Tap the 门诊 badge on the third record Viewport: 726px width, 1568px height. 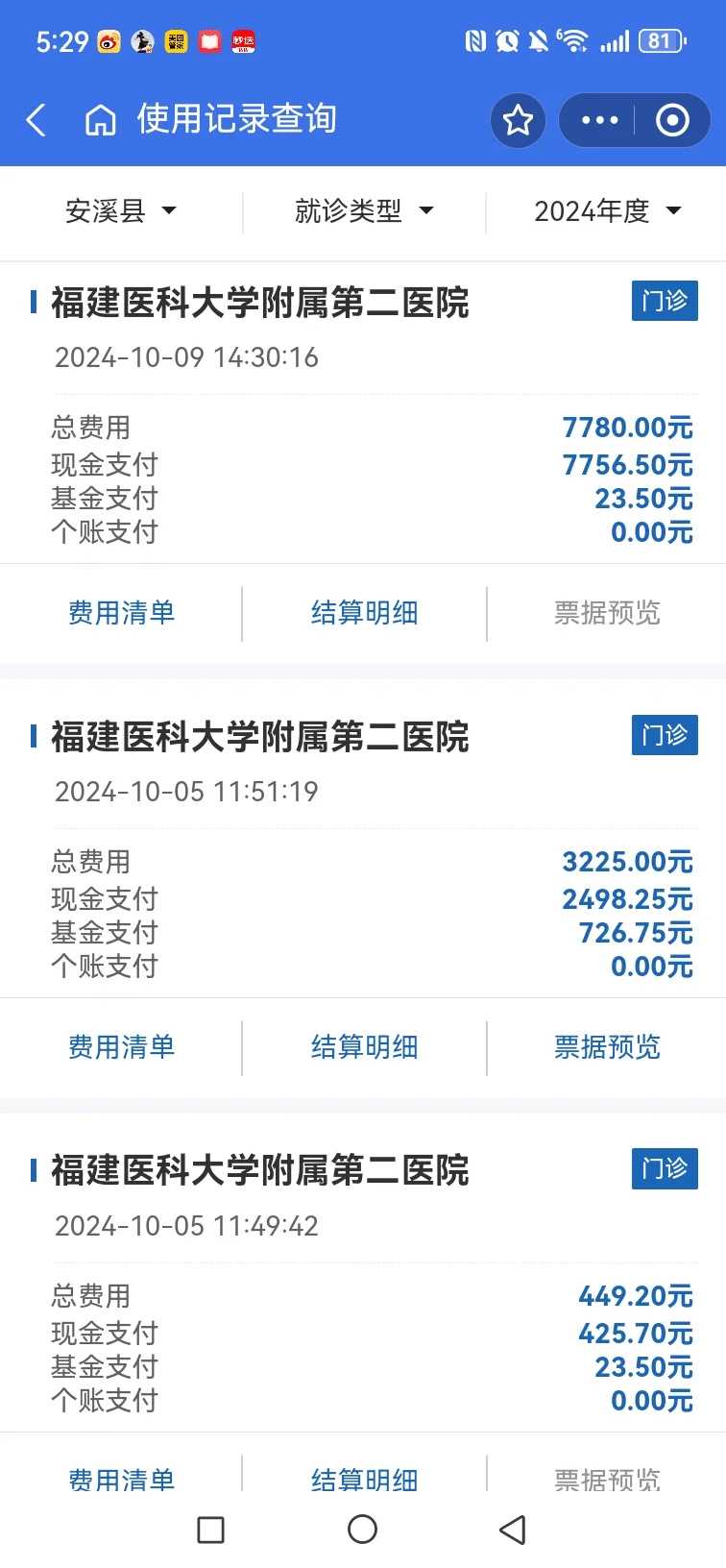[664, 1169]
